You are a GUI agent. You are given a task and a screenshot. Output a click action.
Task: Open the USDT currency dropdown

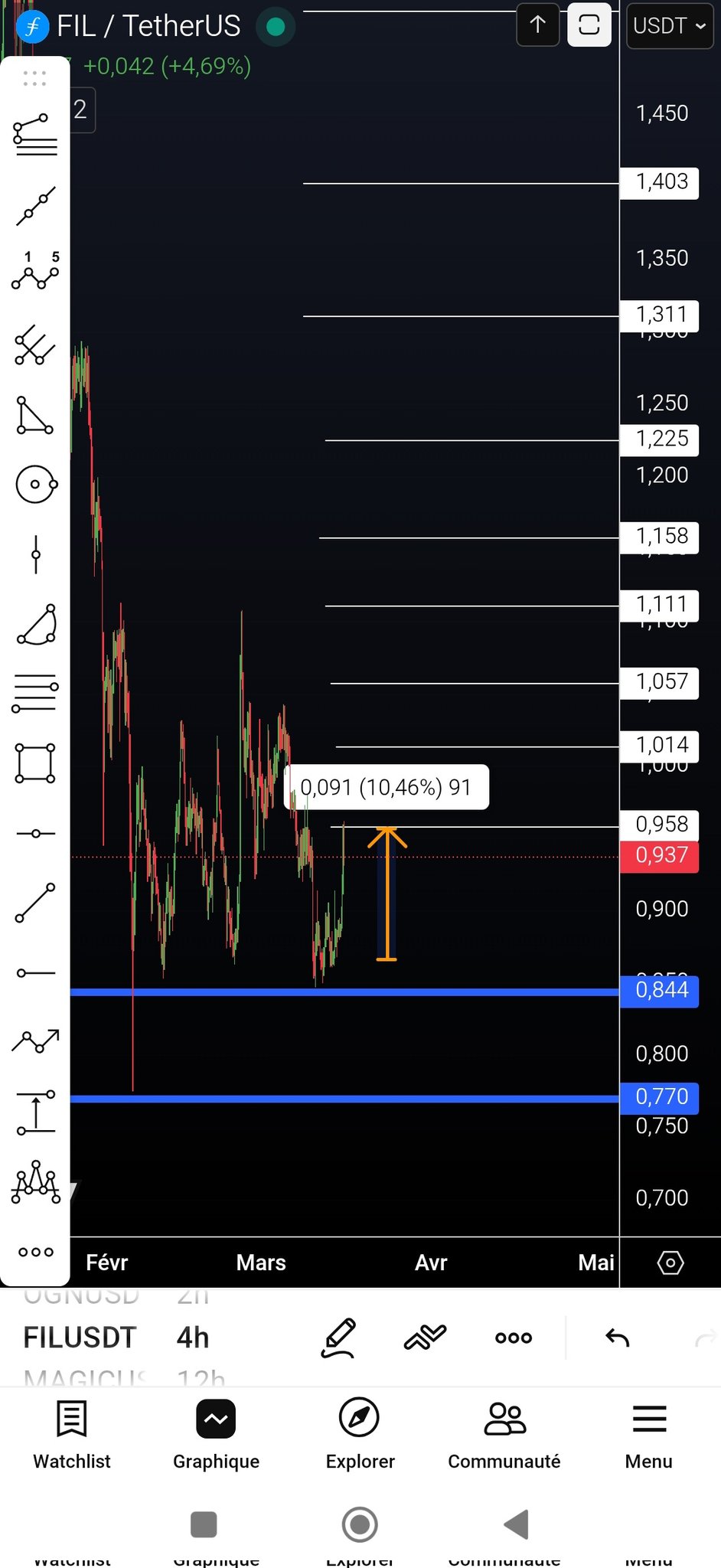point(669,26)
